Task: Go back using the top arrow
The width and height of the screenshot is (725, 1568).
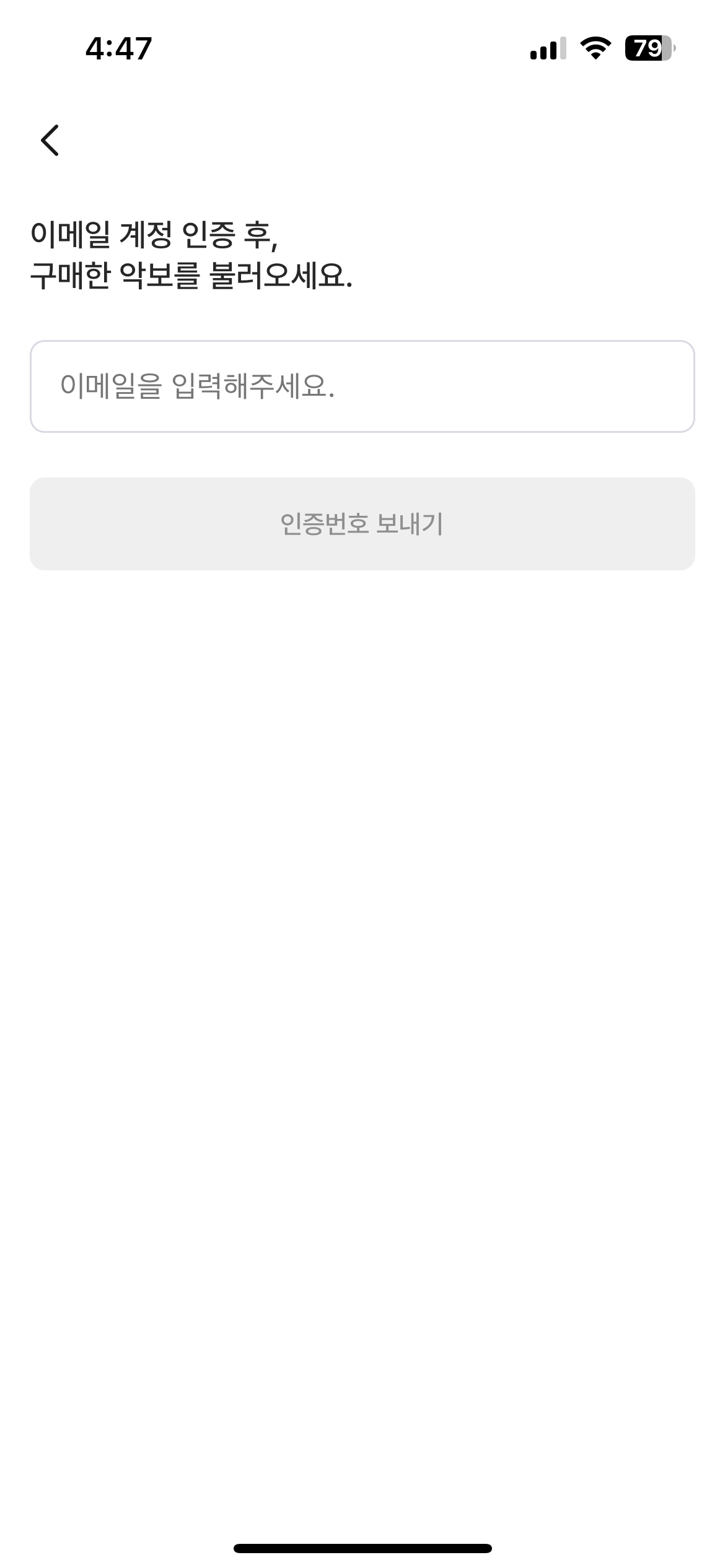Action: [x=50, y=140]
